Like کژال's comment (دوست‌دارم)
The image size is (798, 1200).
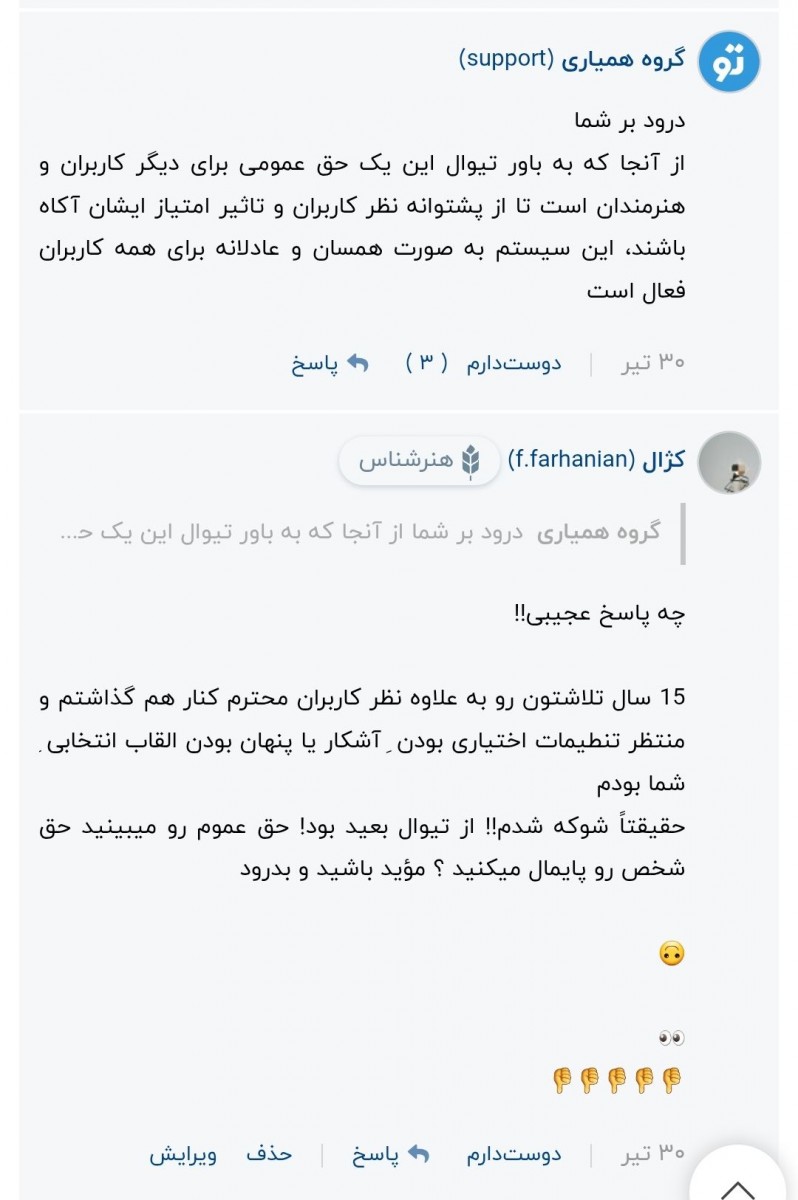pyautogui.click(x=514, y=1154)
